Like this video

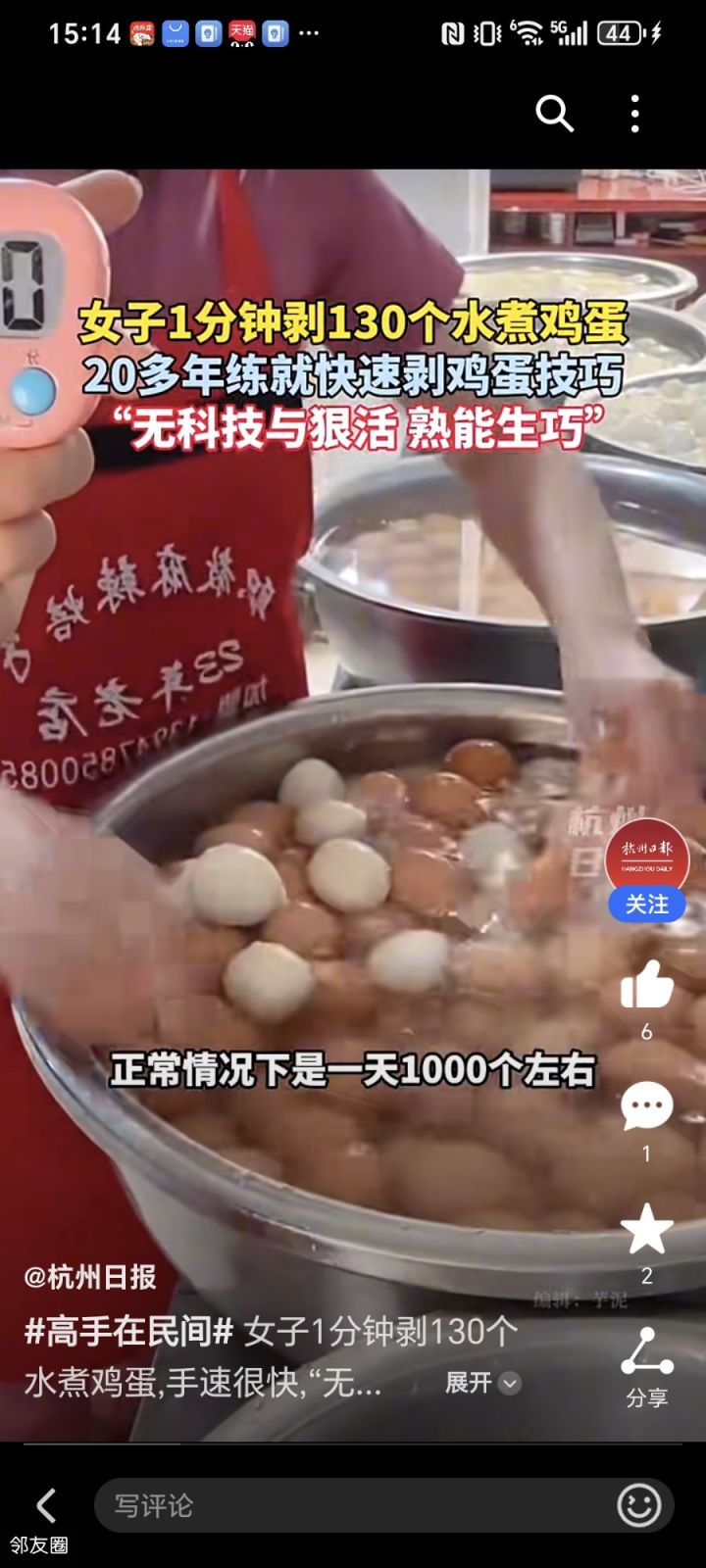(646, 985)
